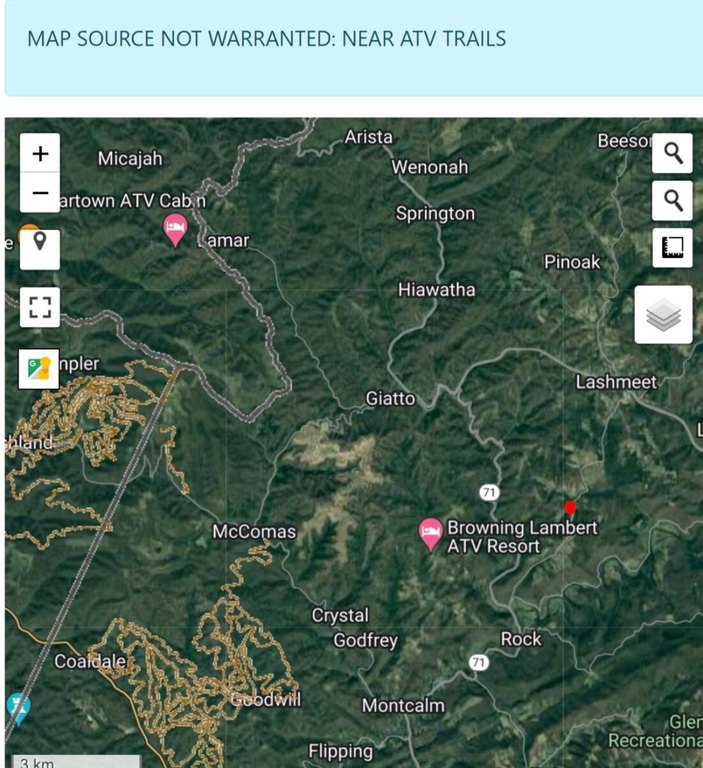The height and width of the screenshot is (768, 703).
Task: Tap the second magnifier search button
Action: [x=672, y=201]
